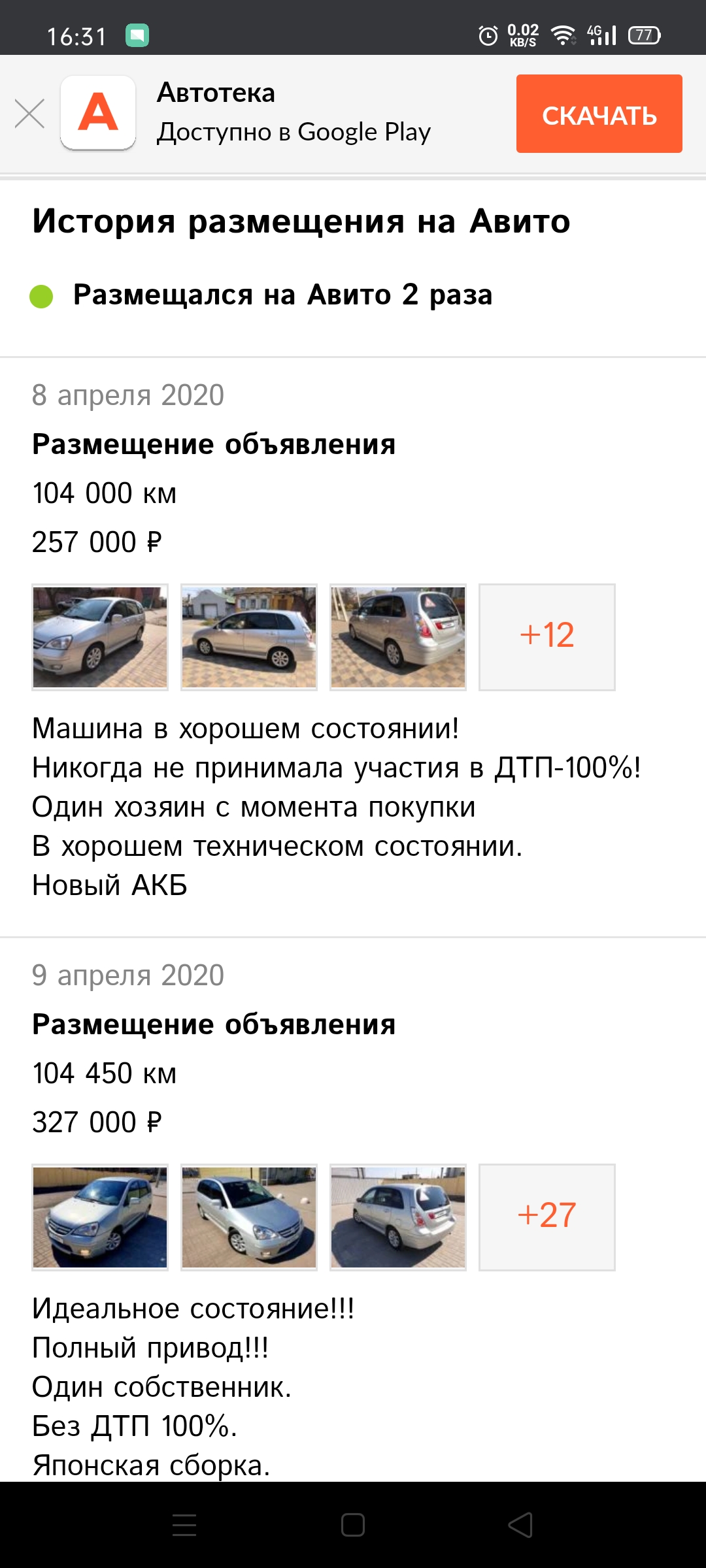
Task: Open the Автотека app icon in banner
Action: point(98,113)
